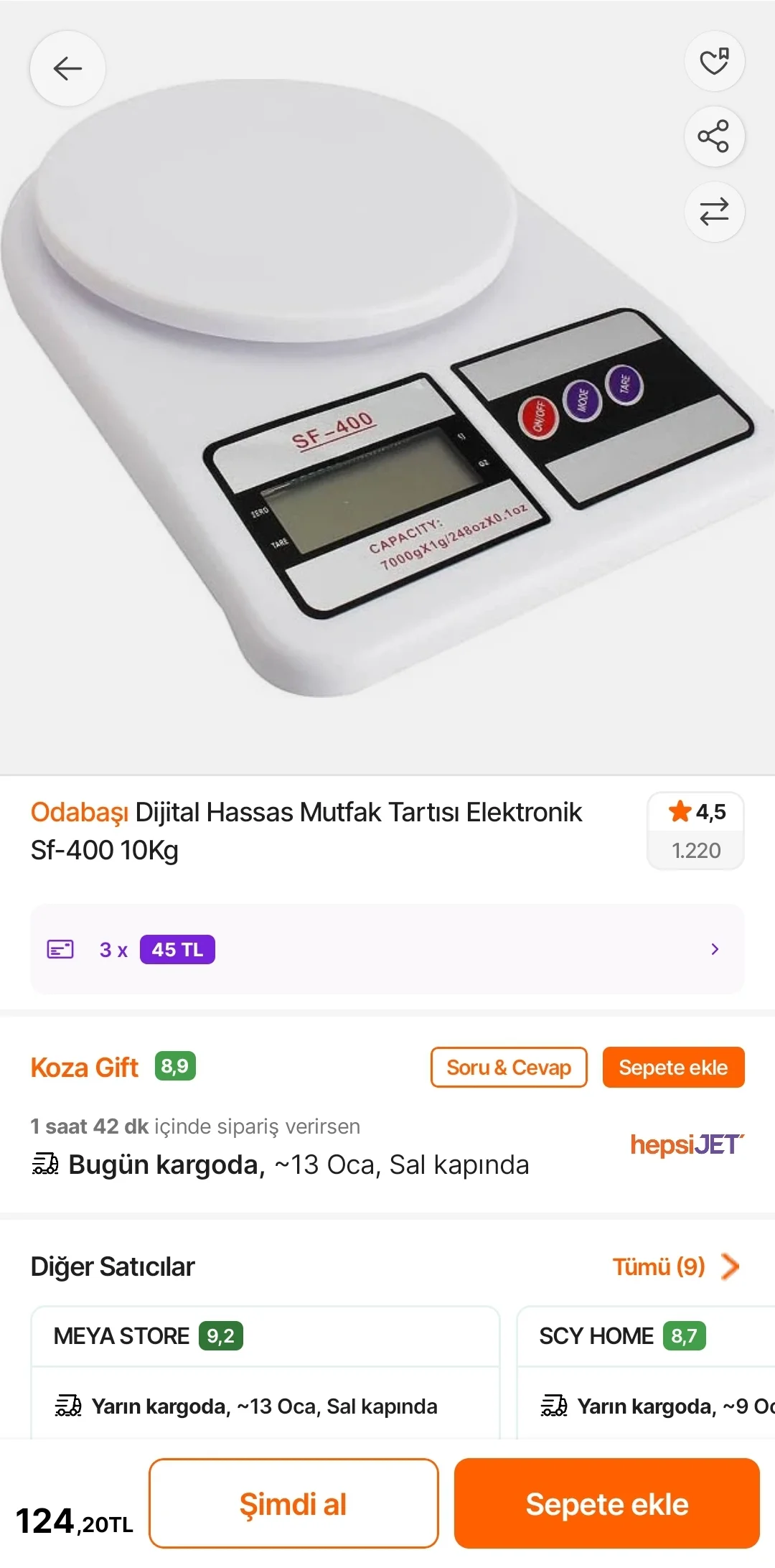The image size is (775, 1568).
Task: Open the SCY HOME seller offer
Action: 646,1371
